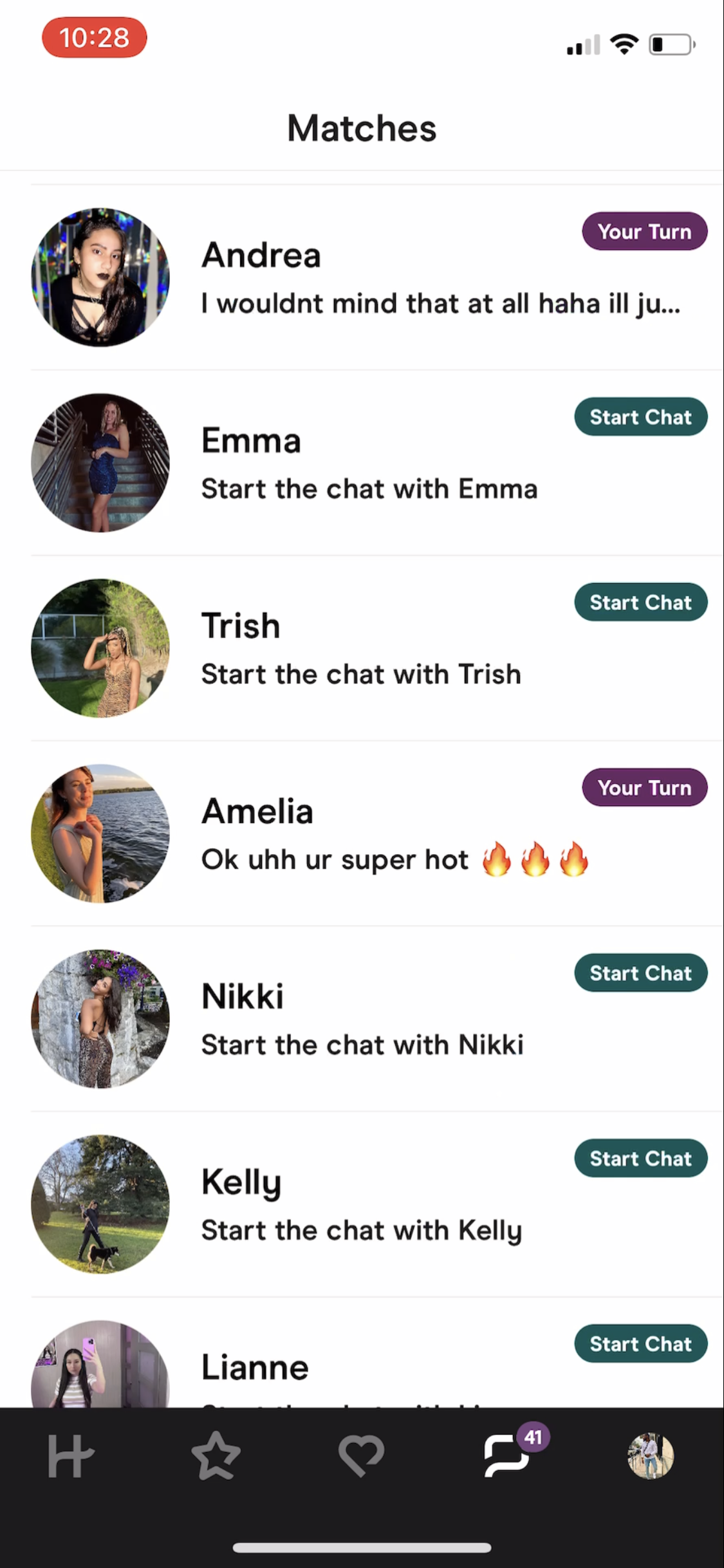Open Kelly's match row
This screenshot has width=724, height=1568.
[x=386, y=1205]
